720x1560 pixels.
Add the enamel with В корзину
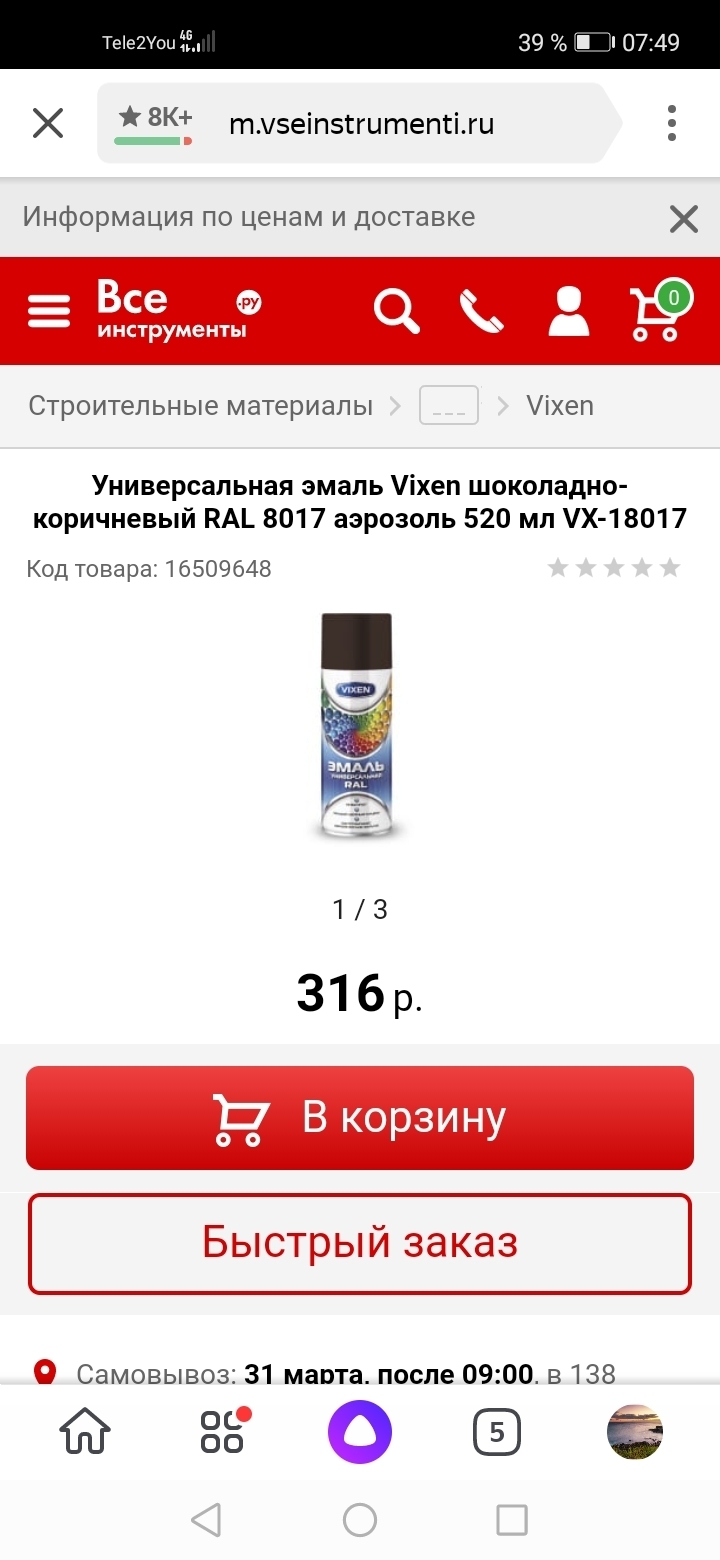[360, 1118]
